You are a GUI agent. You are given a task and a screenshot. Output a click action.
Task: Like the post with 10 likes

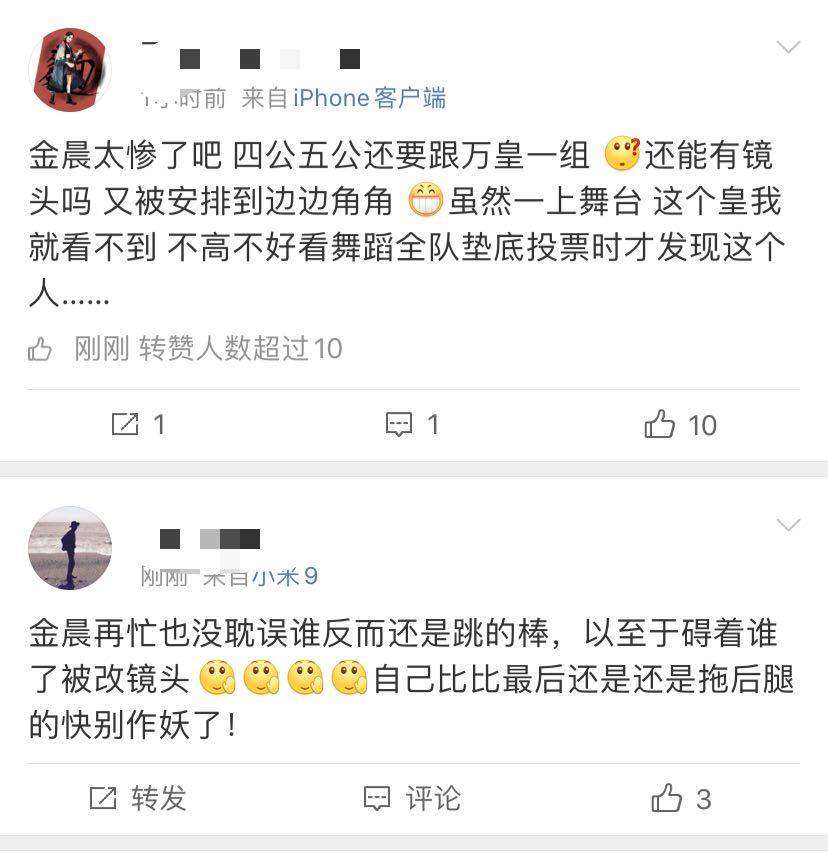[680, 425]
